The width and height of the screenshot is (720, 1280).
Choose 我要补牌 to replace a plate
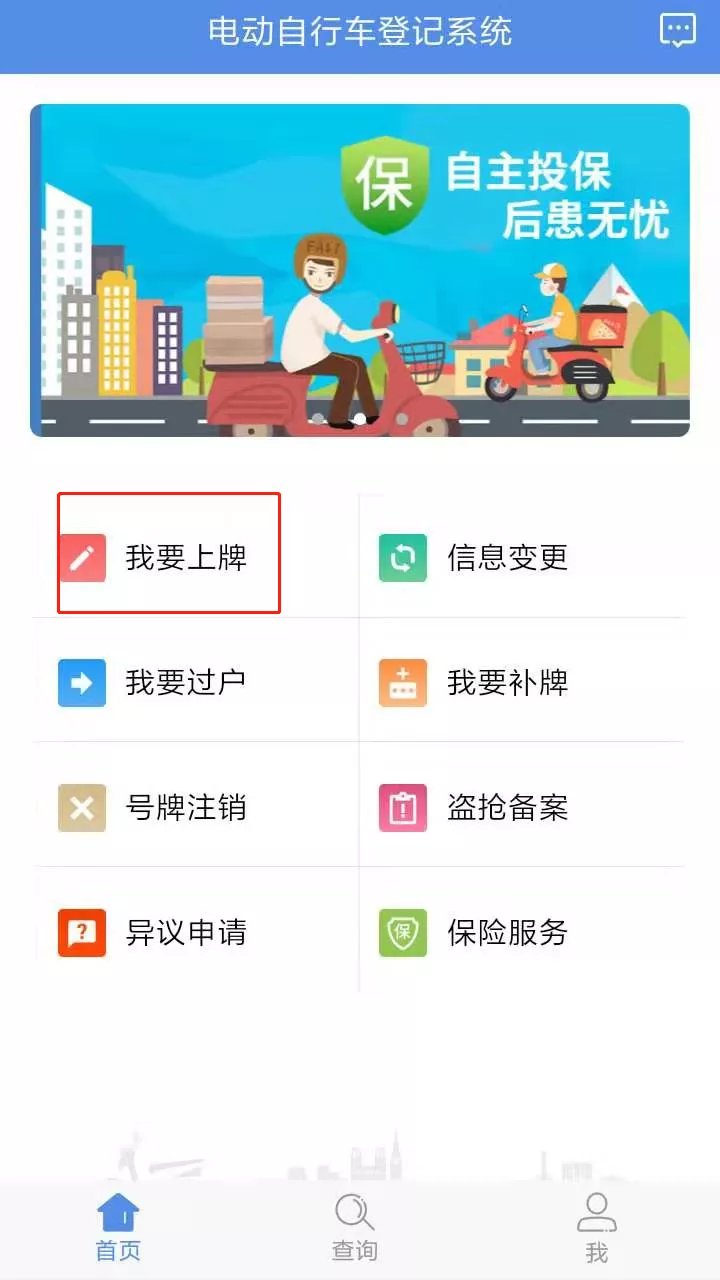(x=488, y=682)
